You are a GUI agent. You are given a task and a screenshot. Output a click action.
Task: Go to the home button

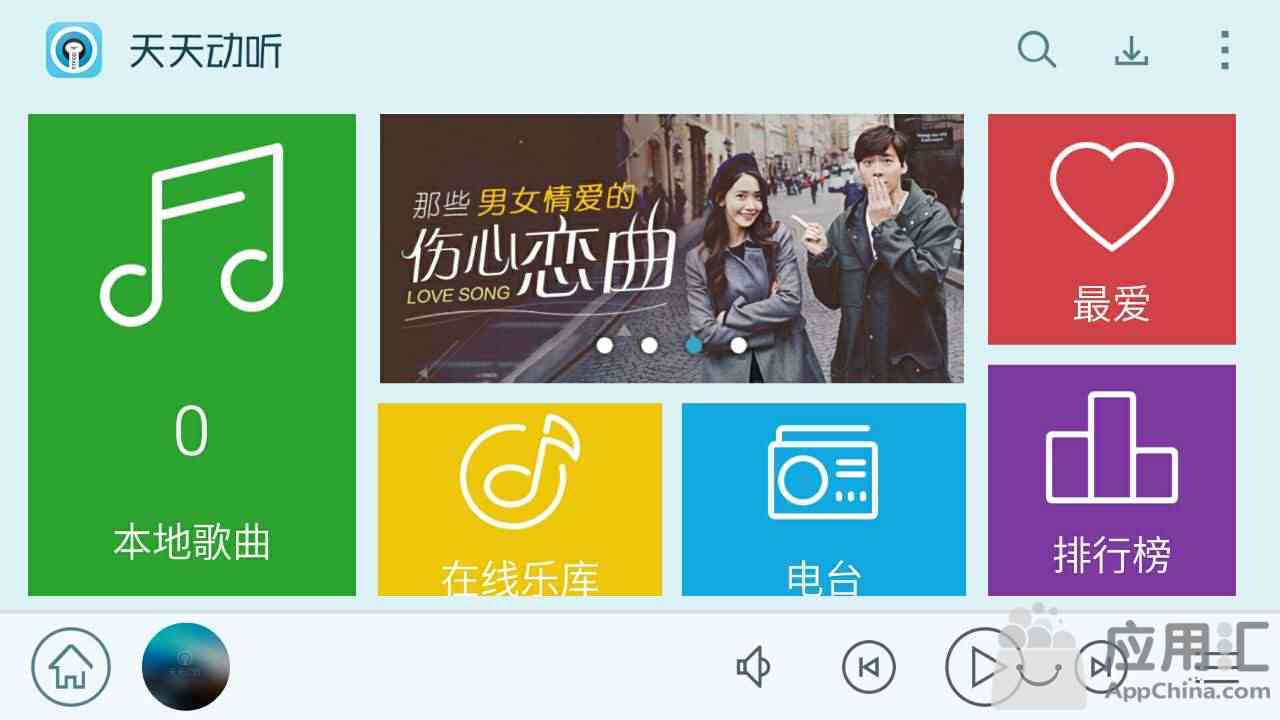point(70,667)
